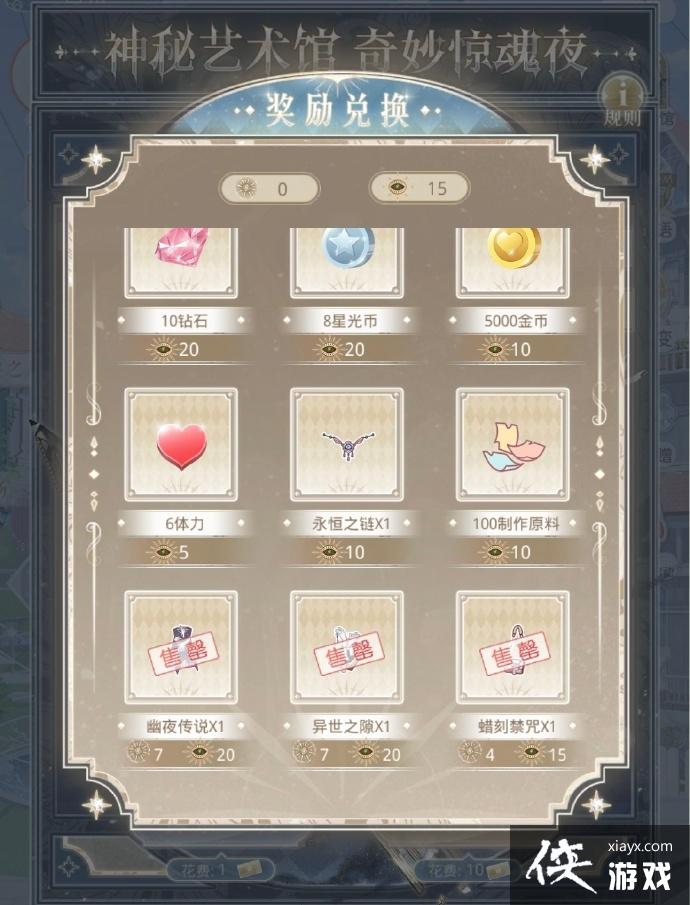Pick the 100制作原料 reward
690x905 pixels.
tap(513, 444)
